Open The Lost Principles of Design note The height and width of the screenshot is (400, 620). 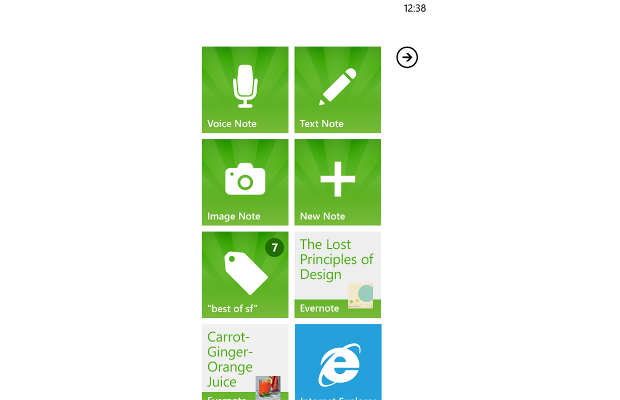click(x=337, y=274)
